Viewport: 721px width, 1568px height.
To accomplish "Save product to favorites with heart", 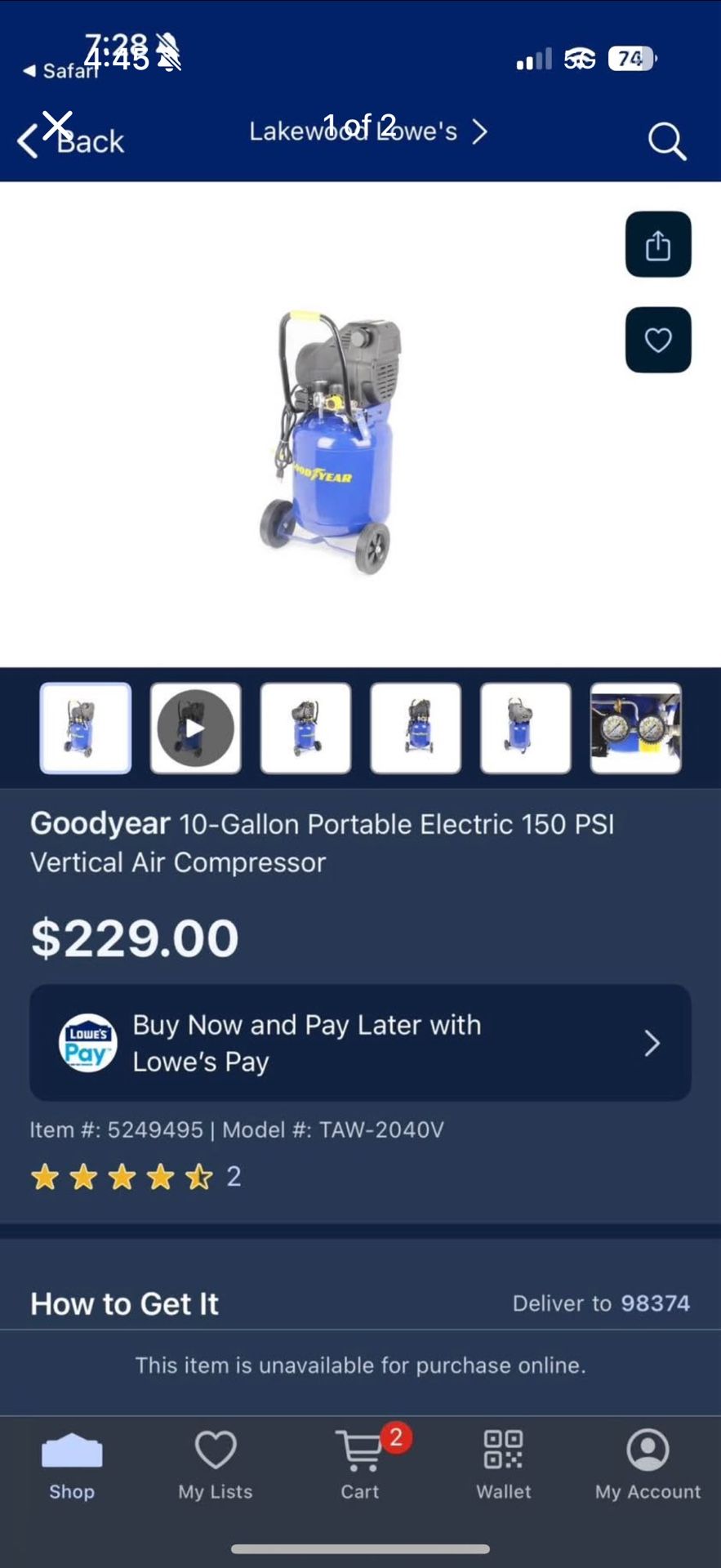I will pyautogui.click(x=658, y=340).
